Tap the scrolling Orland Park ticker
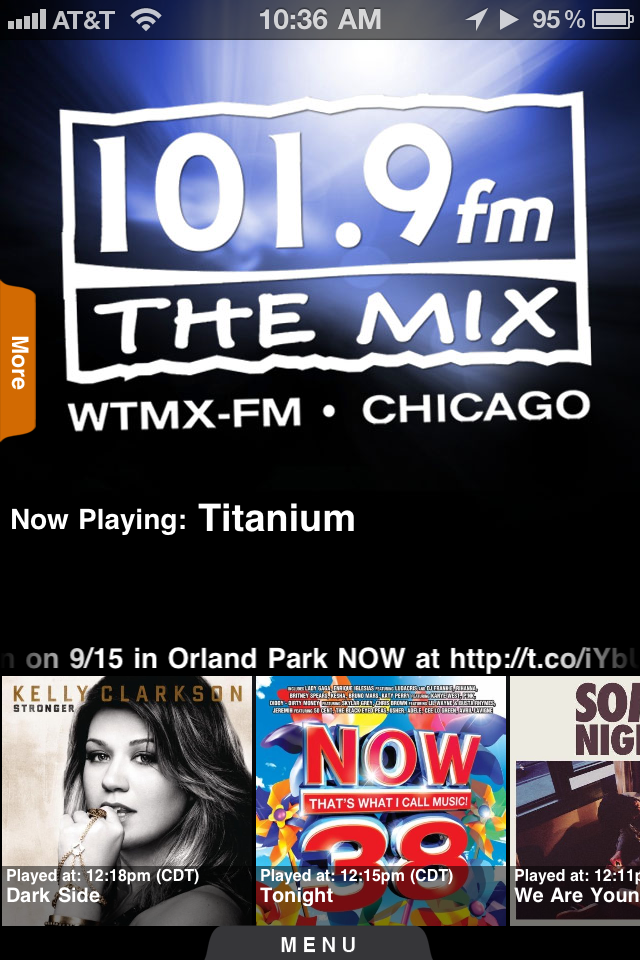The image size is (640, 960). click(320, 658)
